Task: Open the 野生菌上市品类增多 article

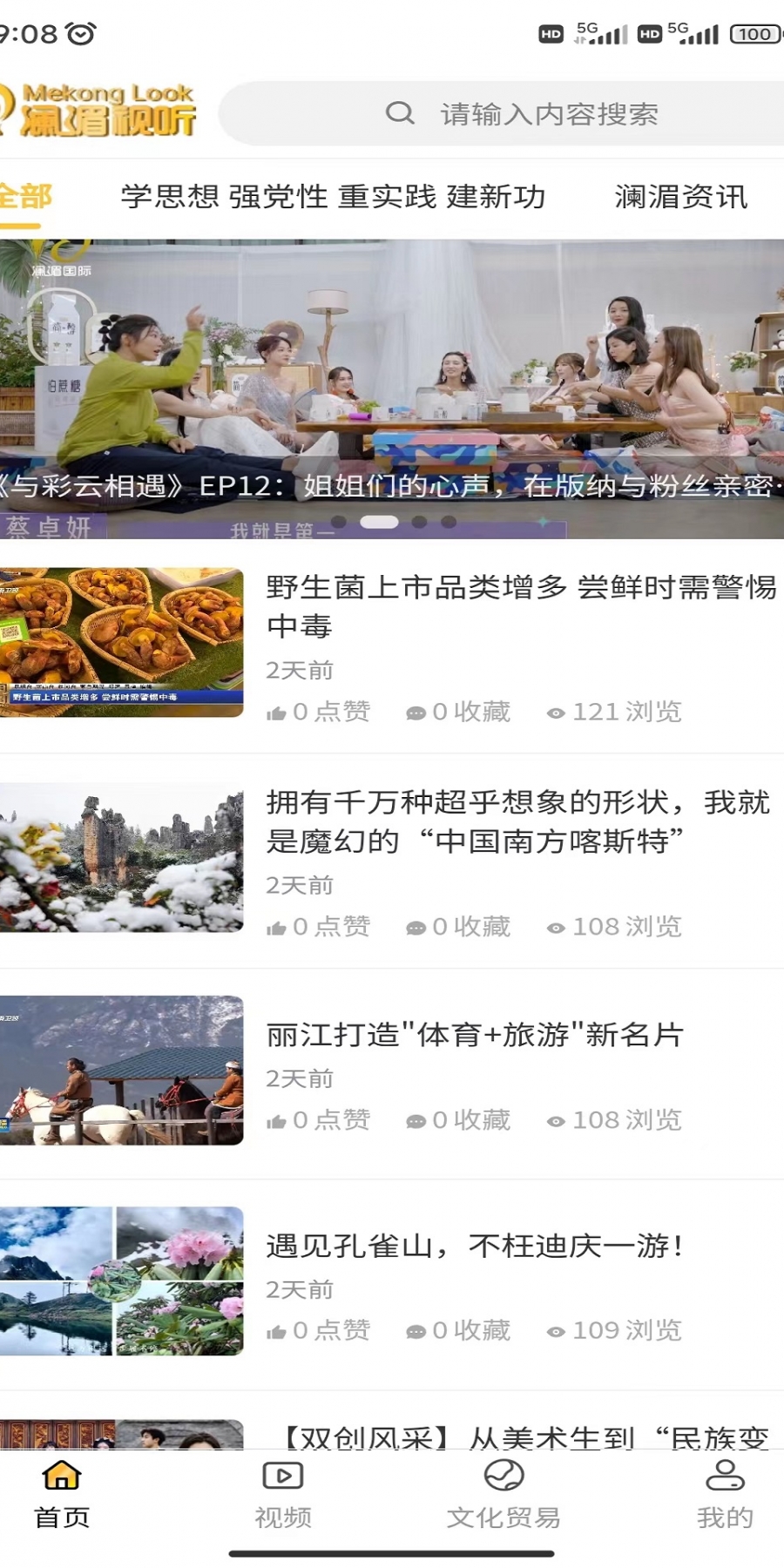Action: (520, 605)
